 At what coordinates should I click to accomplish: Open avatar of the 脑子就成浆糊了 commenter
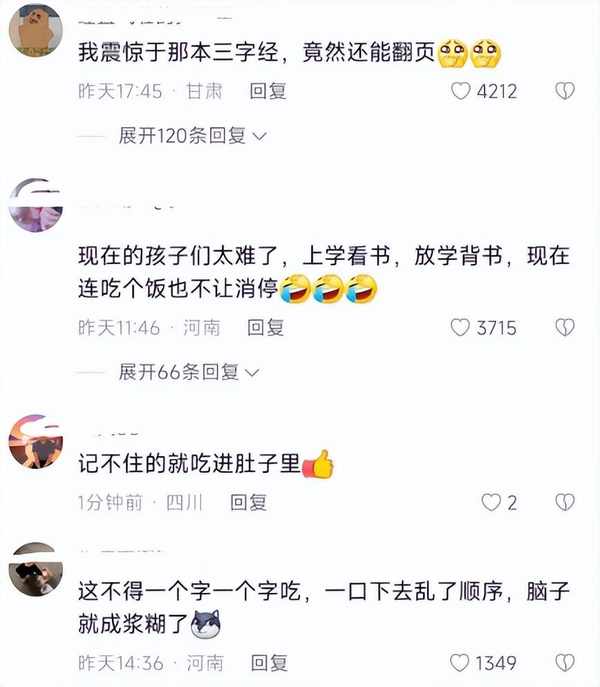tap(35, 571)
